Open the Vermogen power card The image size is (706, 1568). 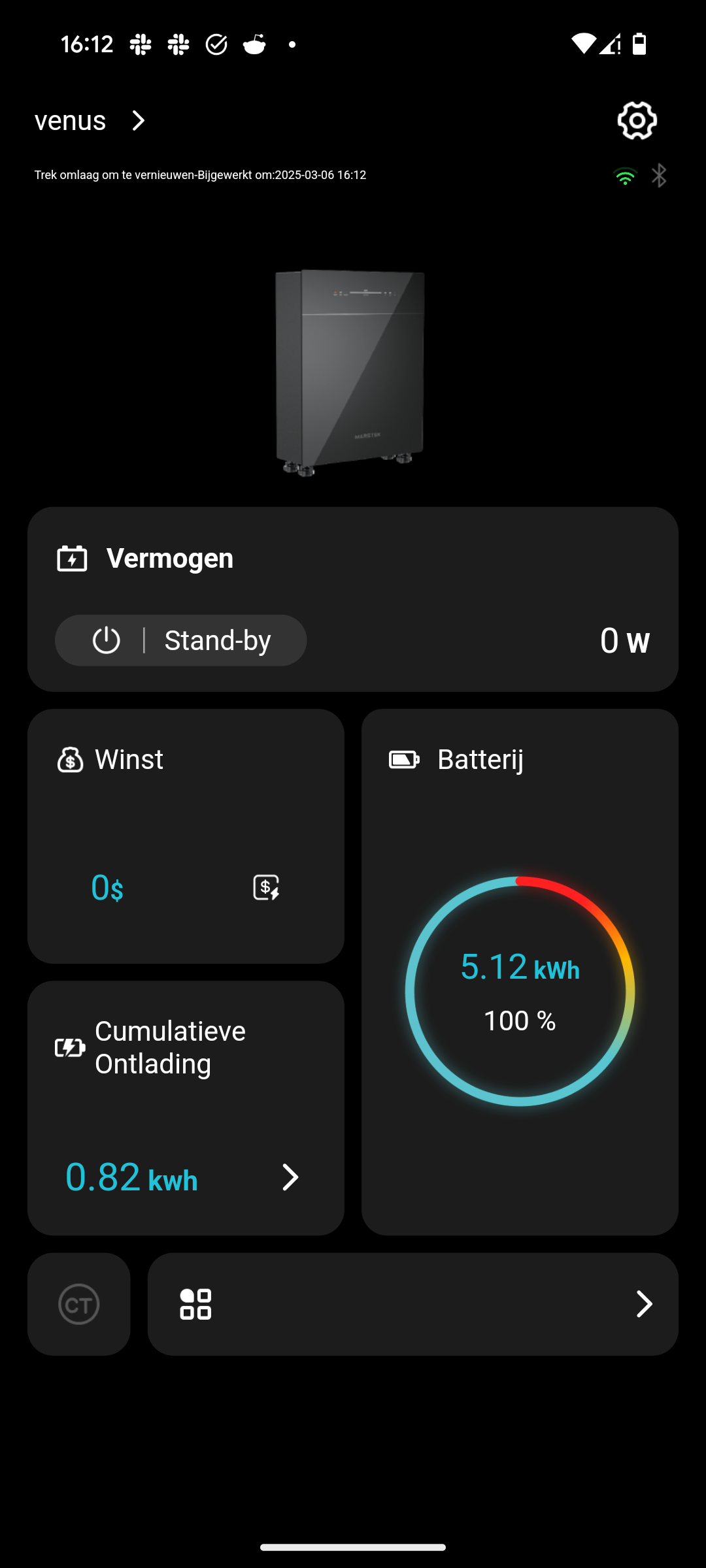click(x=353, y=559)
